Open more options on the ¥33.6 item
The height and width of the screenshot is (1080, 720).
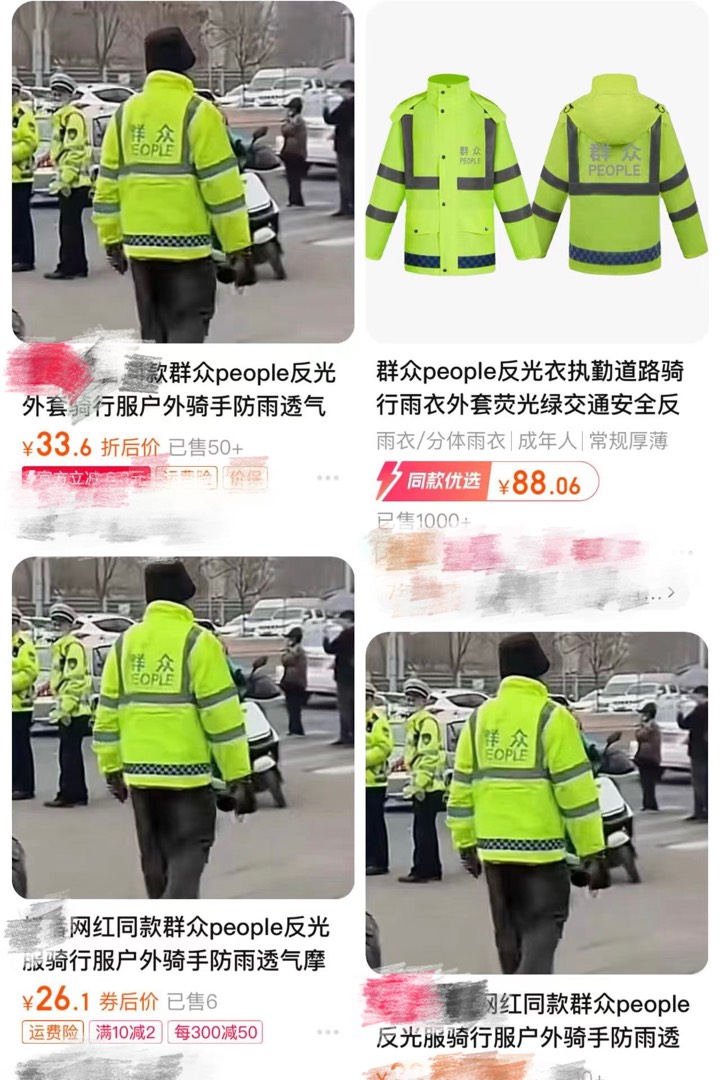[x=328, y=478]
